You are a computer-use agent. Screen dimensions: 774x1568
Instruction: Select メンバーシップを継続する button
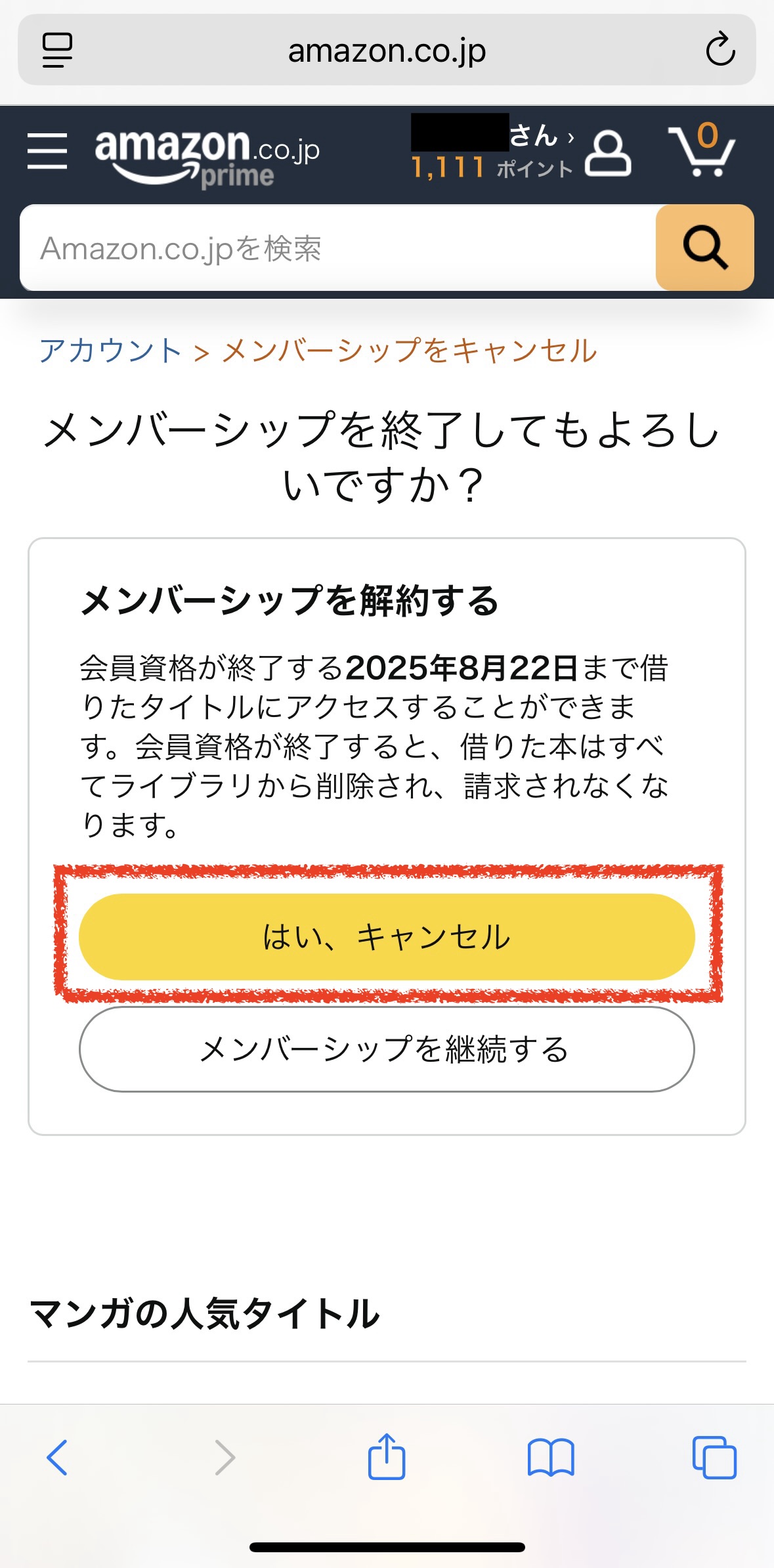click(387, 1049)
